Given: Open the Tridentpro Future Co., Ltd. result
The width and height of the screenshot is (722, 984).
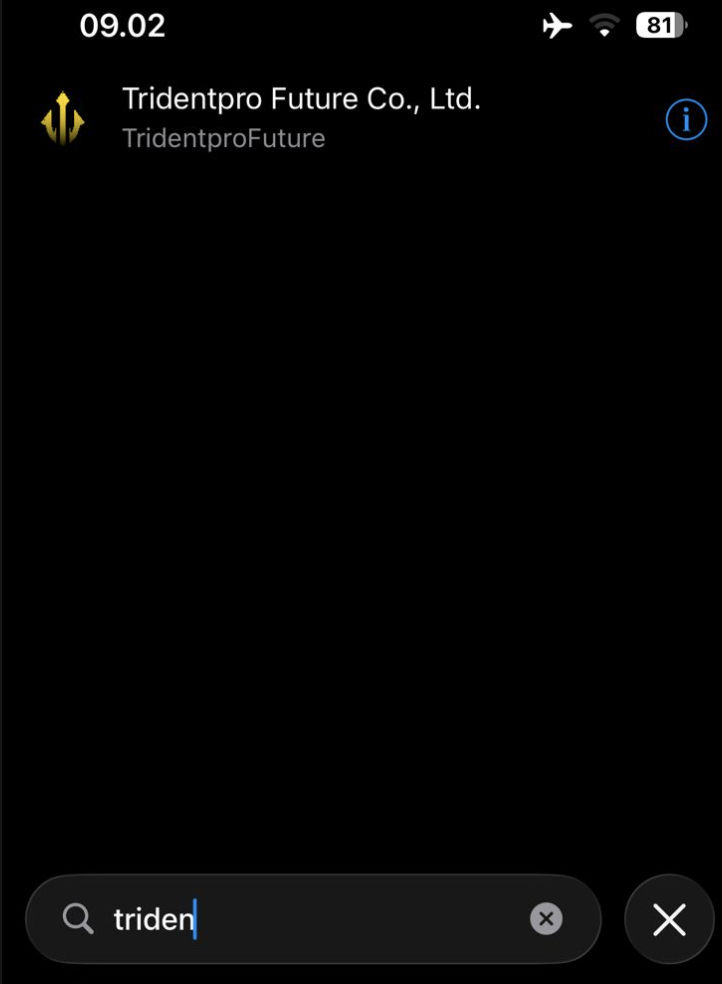Looking at the screenshot, I should coord(300,118).
